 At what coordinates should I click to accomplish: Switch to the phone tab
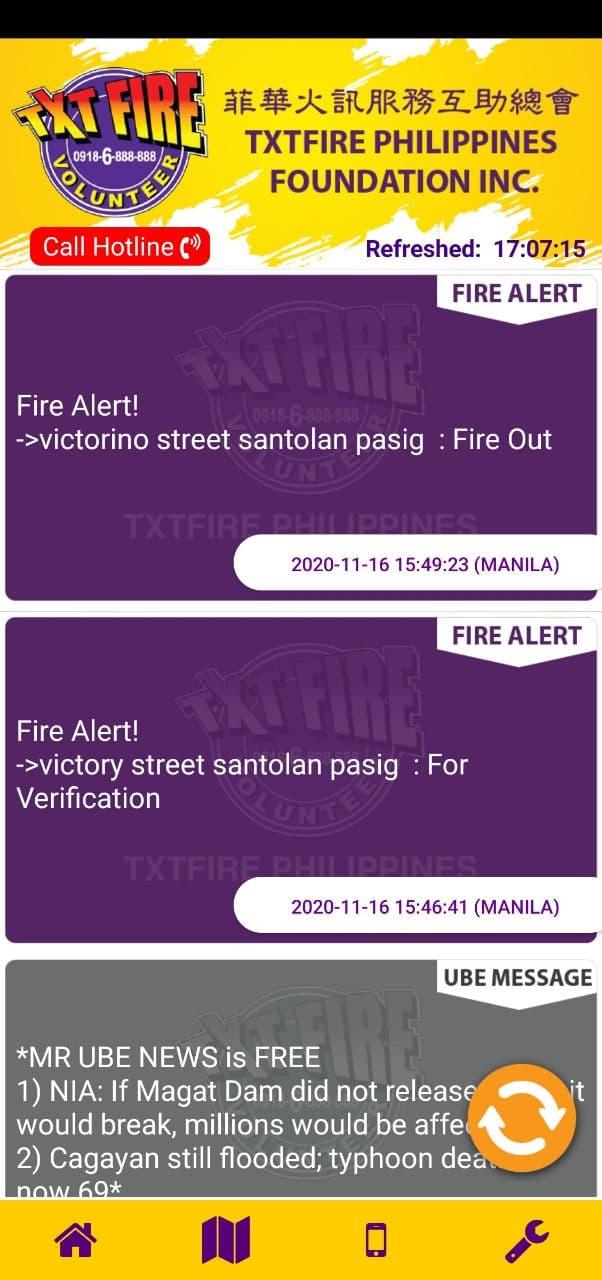pyautogui.click(x=376, y=1240)
